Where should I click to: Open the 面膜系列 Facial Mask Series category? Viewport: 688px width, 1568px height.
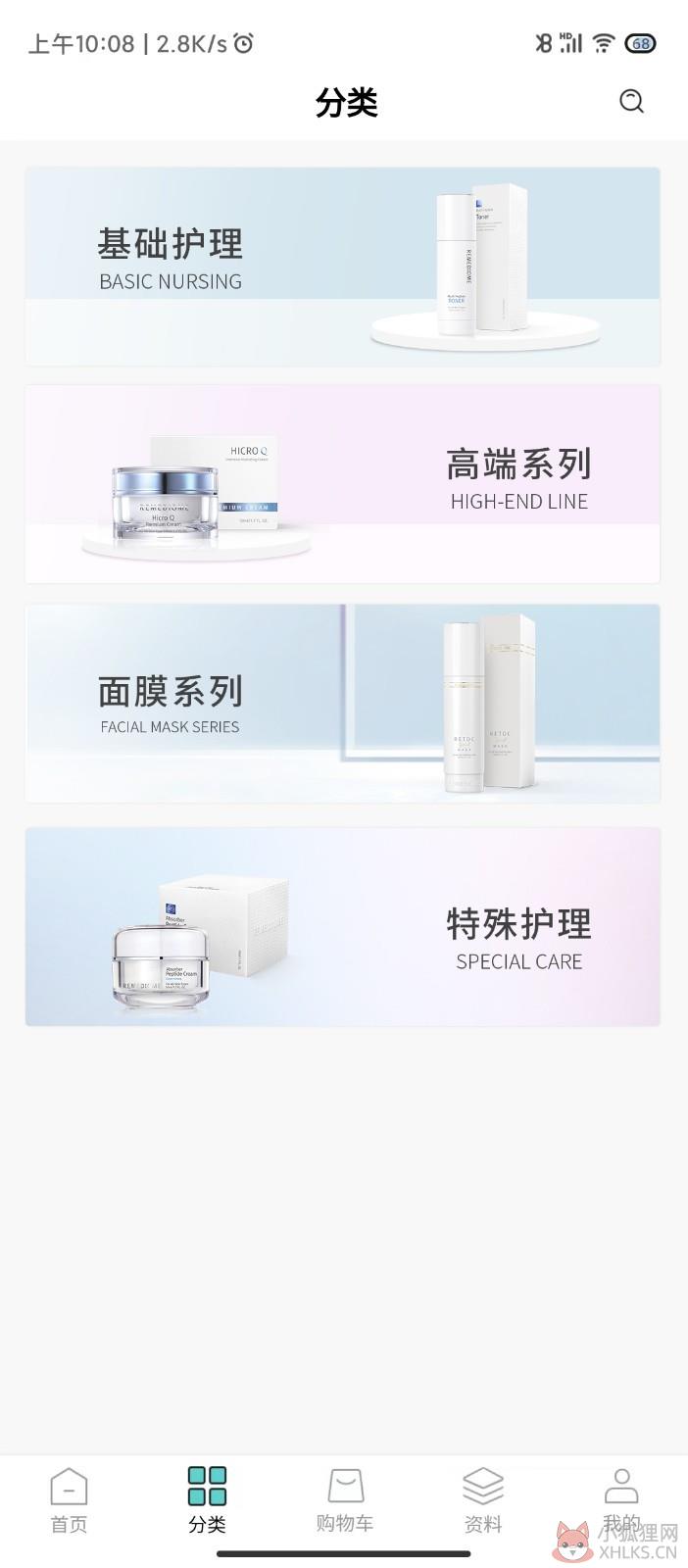pos(343,704)
